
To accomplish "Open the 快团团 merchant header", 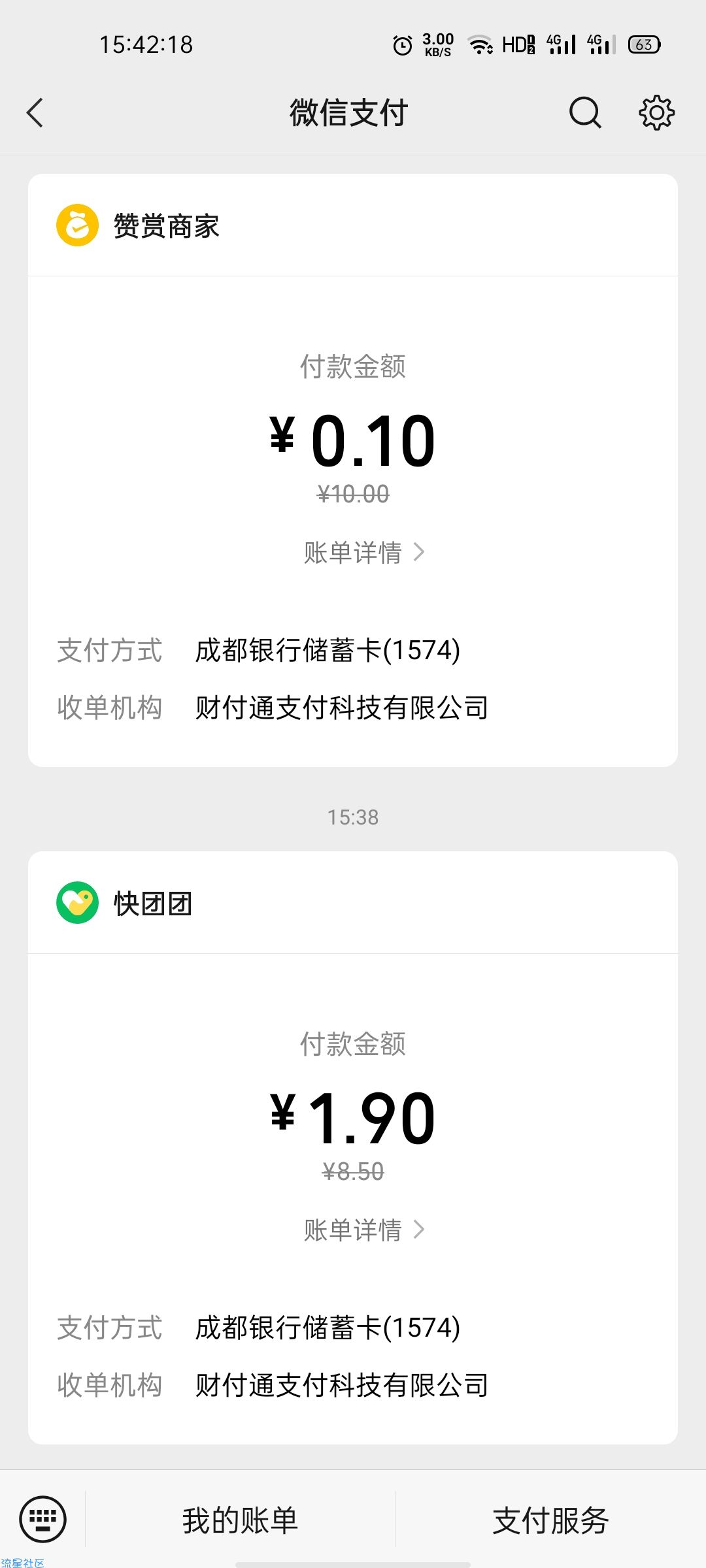I will pos(353,903).
